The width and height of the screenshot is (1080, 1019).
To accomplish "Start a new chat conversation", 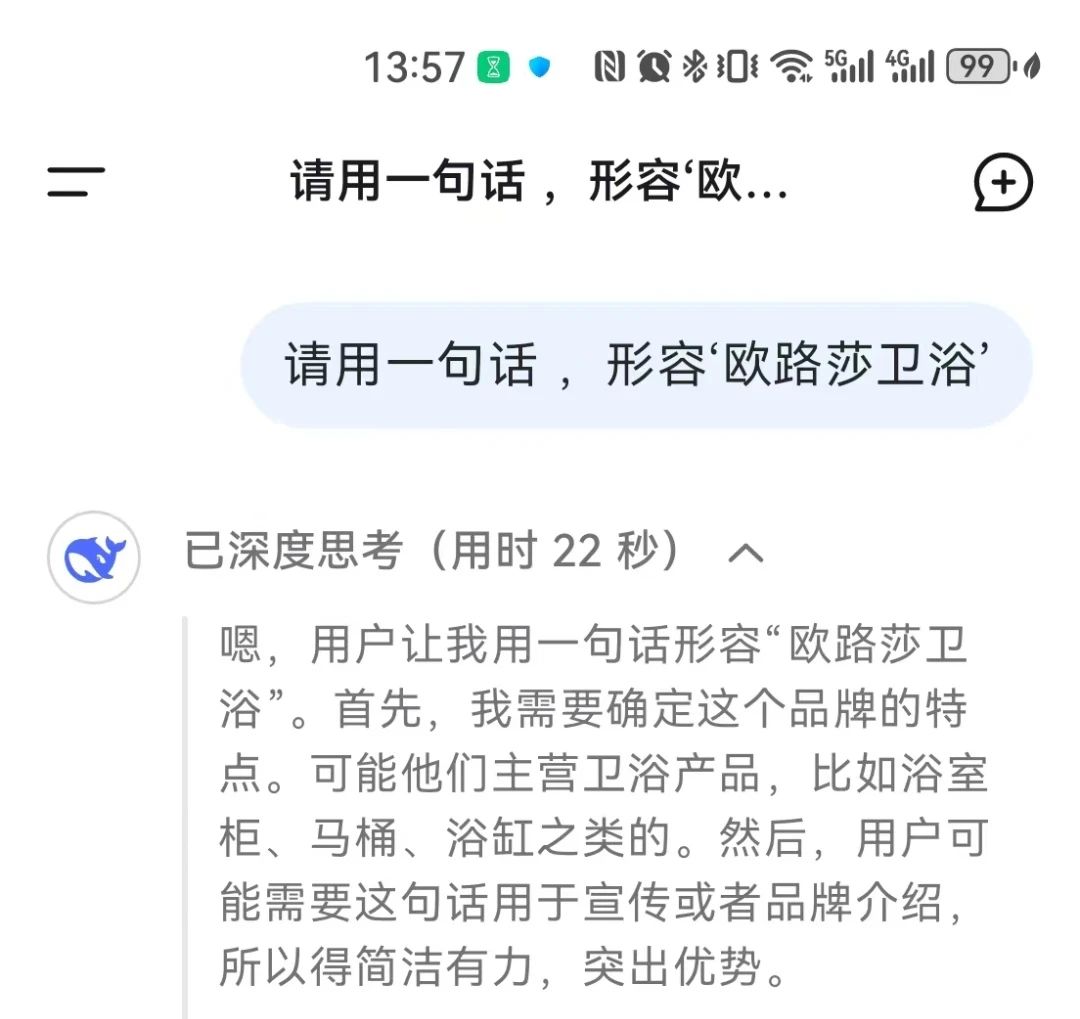I will [1002, 182].
